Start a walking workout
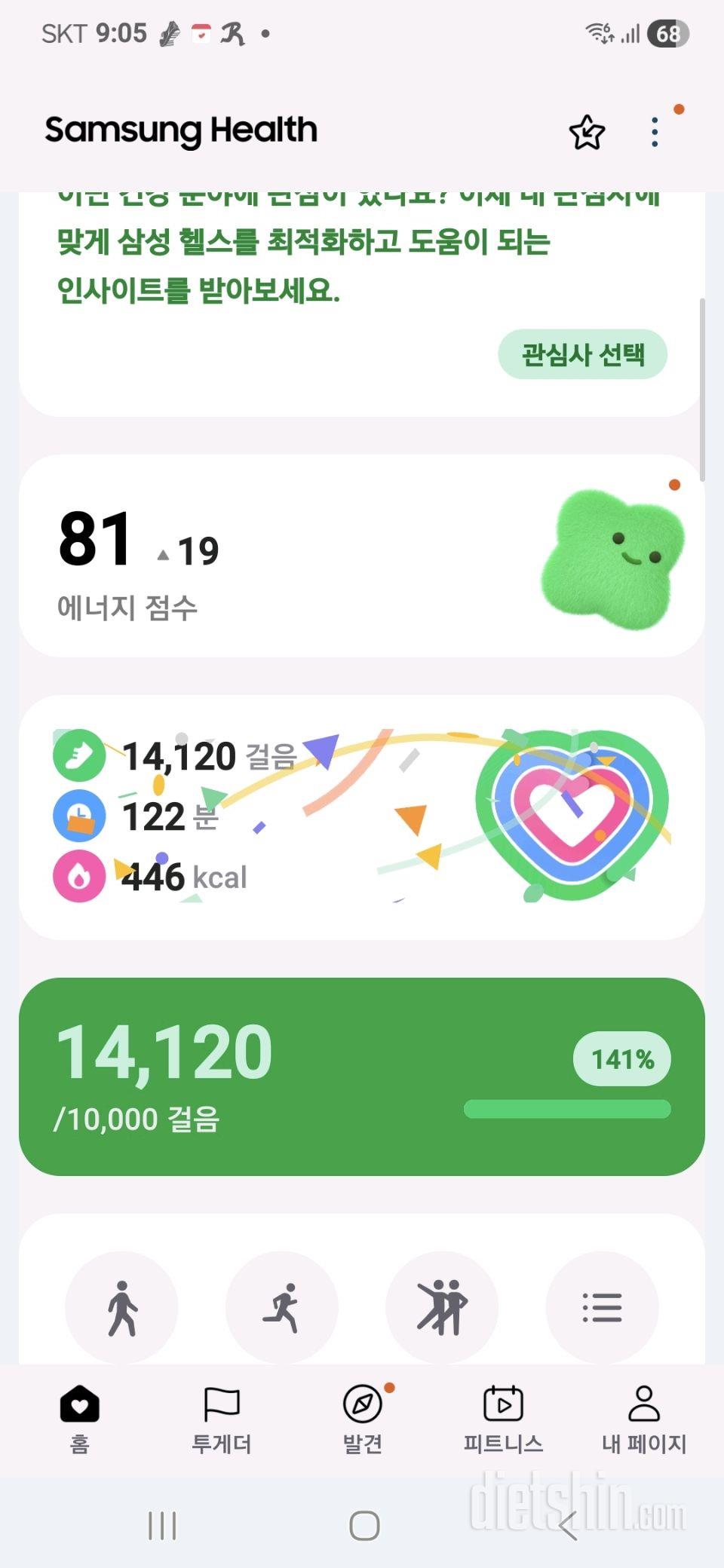Image resolution: width=724 pixels, height=1568 pixels. point(121,1308)
